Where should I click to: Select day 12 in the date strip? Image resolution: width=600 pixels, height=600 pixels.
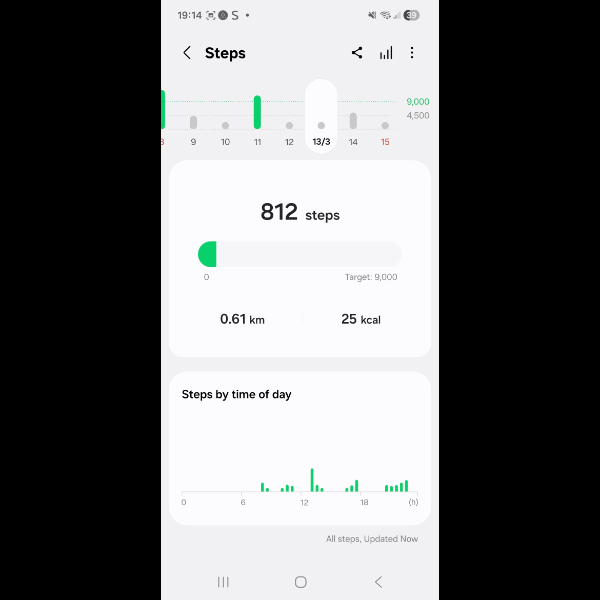tap(289, 125)
